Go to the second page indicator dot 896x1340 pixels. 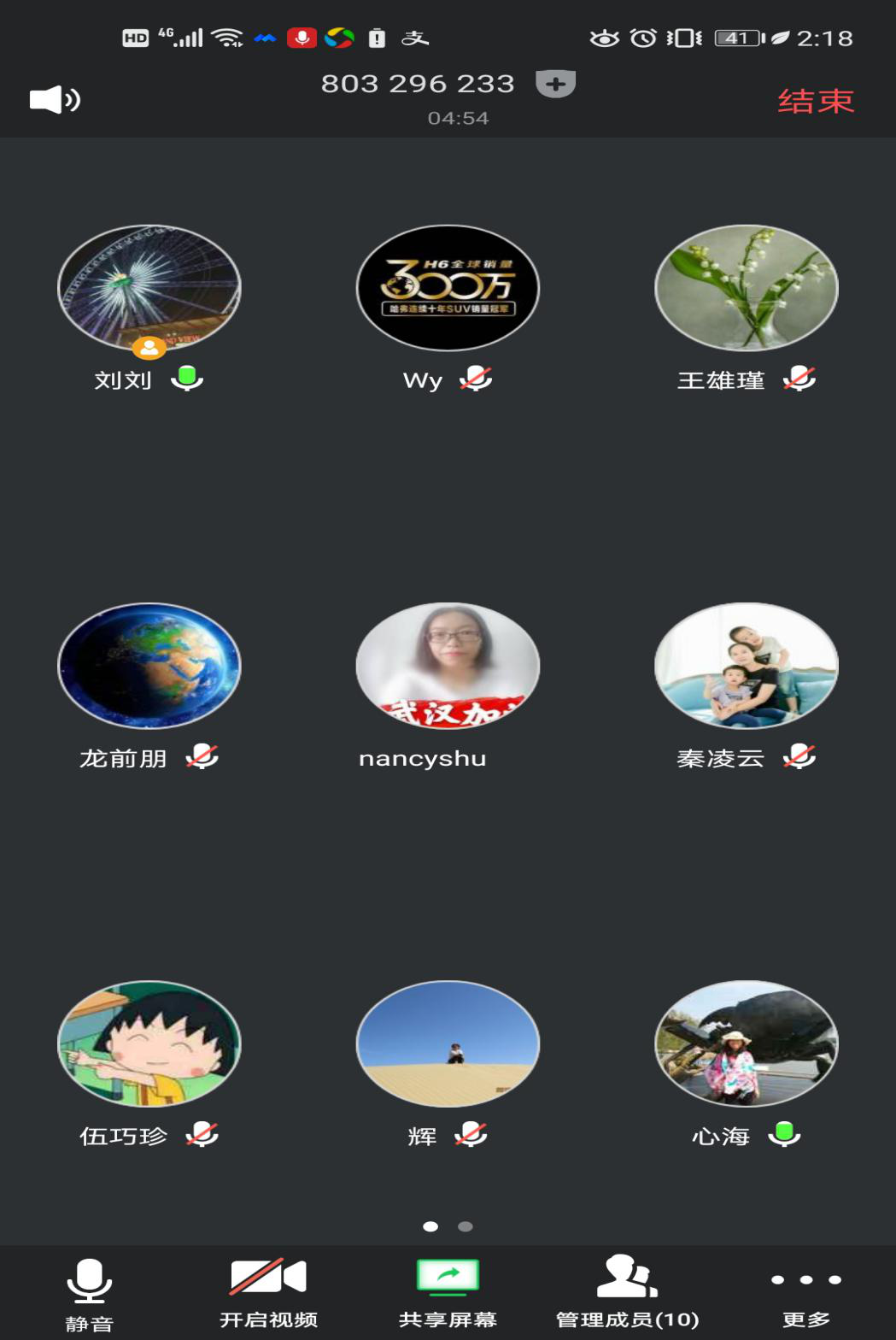pos(466,1226)
